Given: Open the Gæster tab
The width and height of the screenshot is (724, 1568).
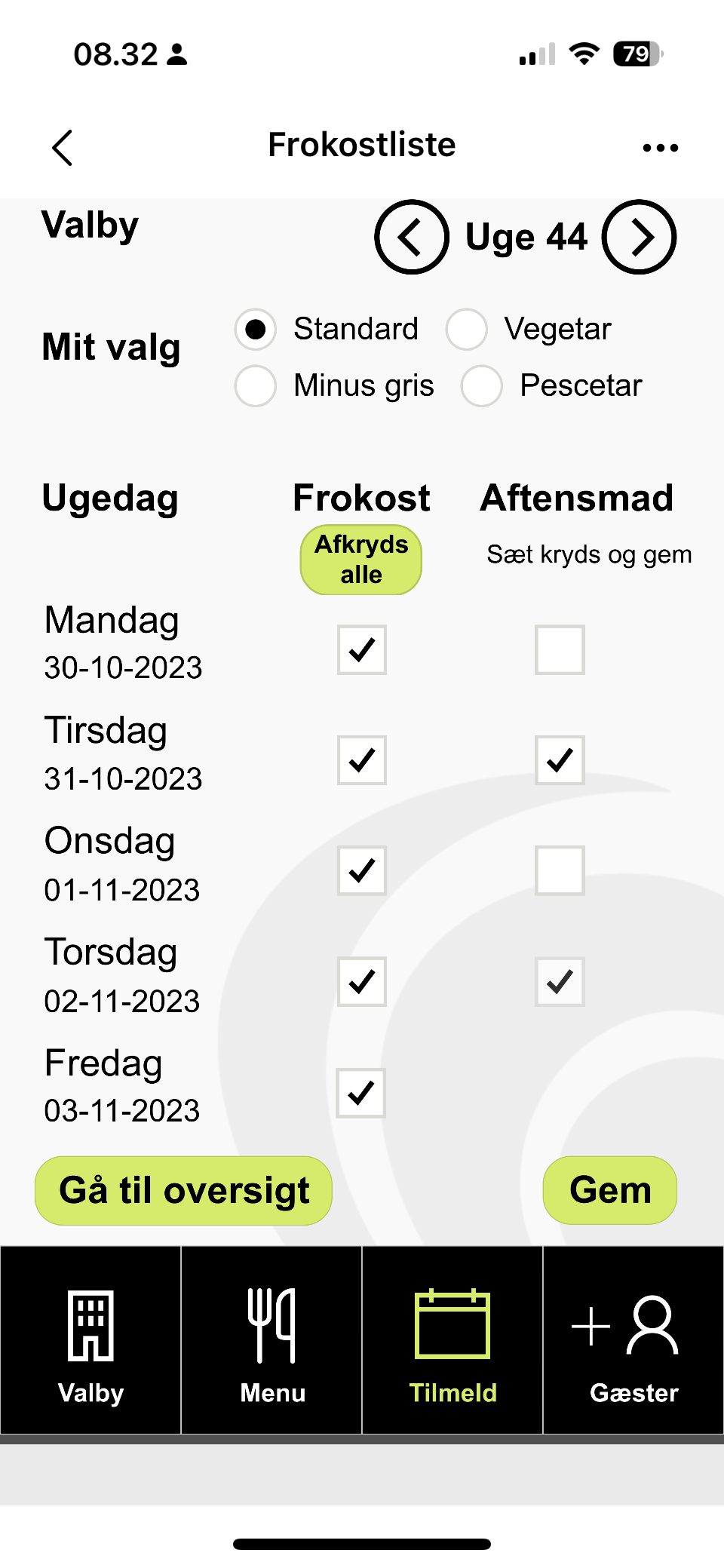Looking at the screenshot, I should pyautogui.click(x=633, y=1340).
